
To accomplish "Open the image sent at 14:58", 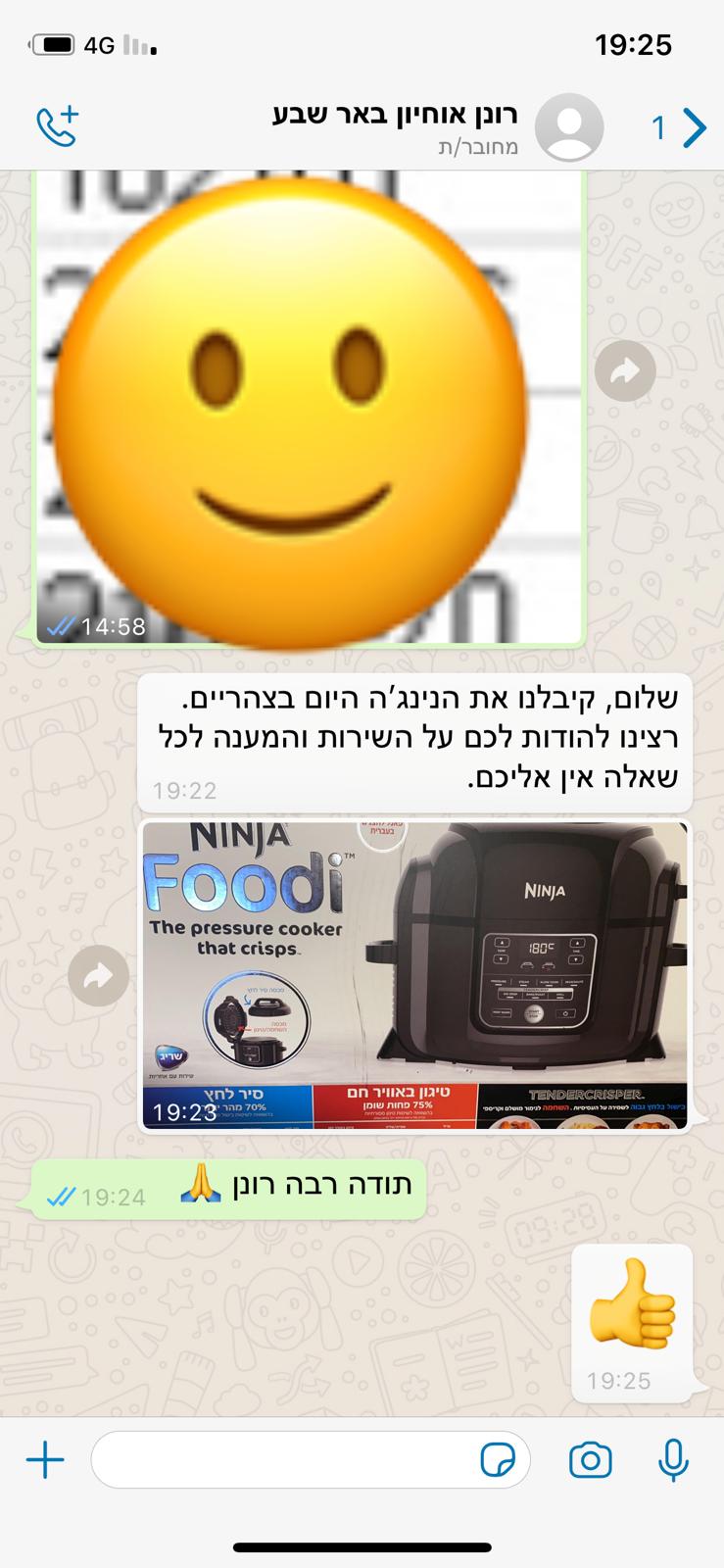I will click(310, 407).
